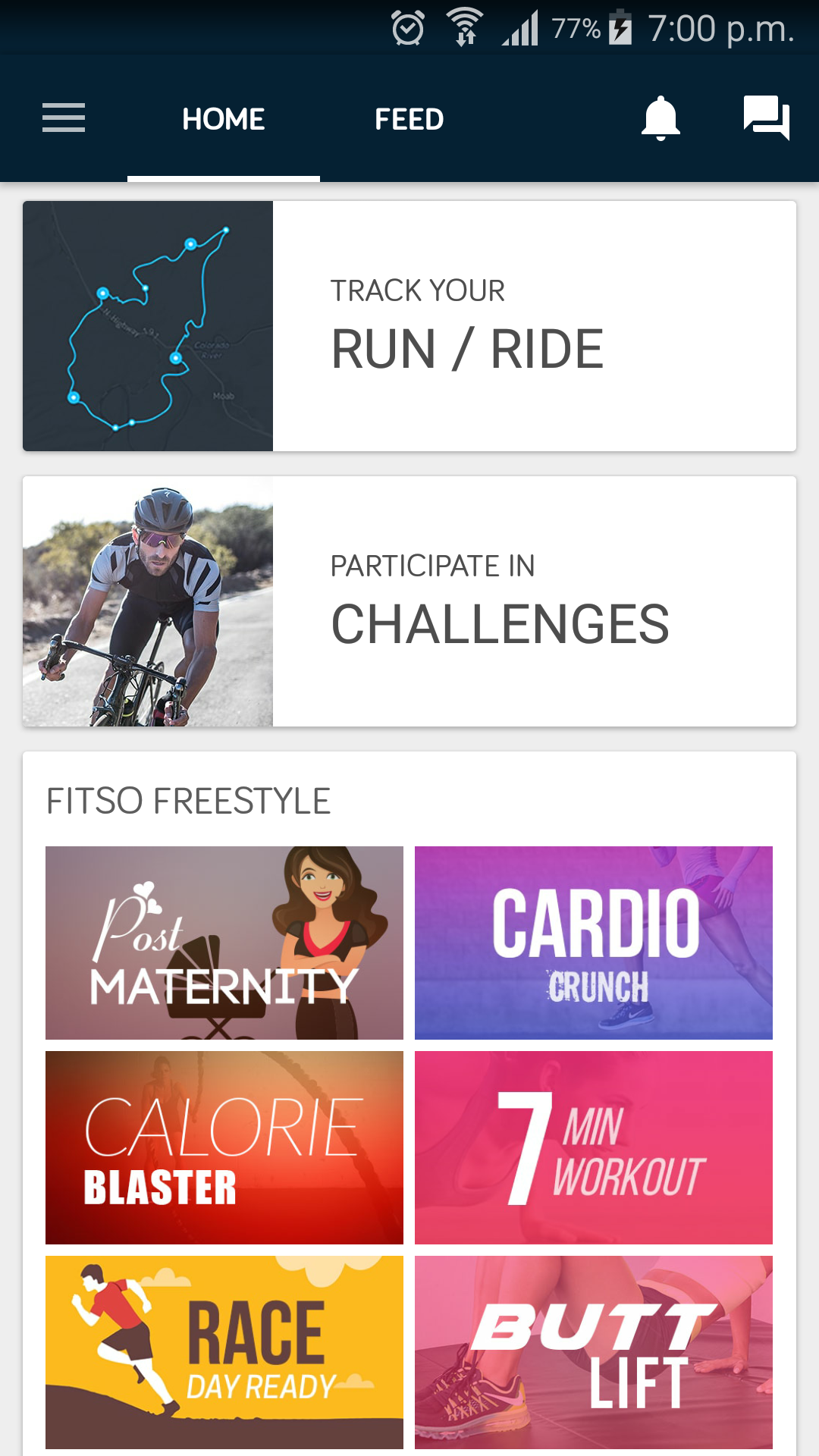Open the Participate in Challenges card
Viewport: 819px width, 1456px height.
click(409, 601)
